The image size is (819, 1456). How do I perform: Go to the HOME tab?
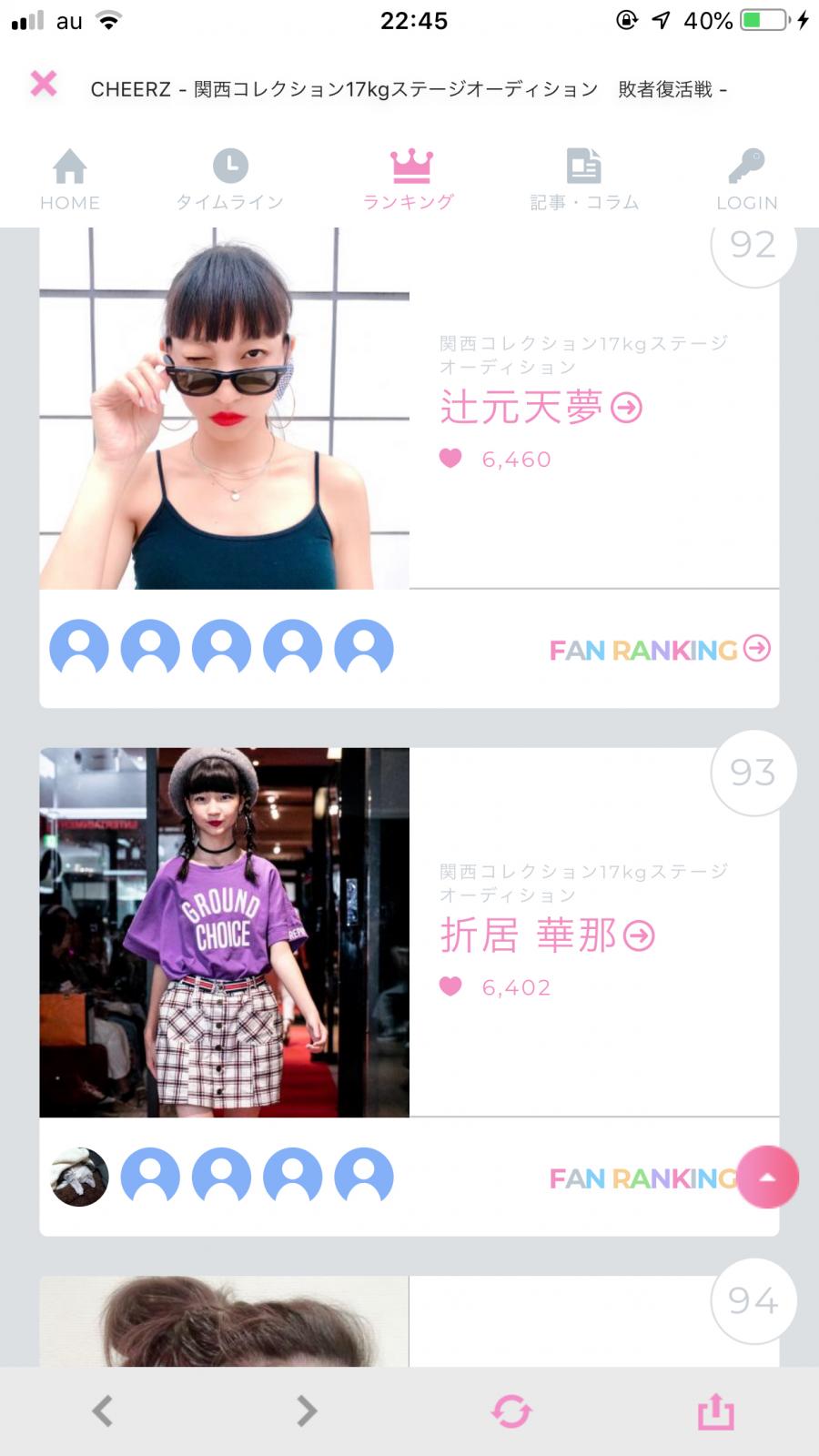(70, 179)
